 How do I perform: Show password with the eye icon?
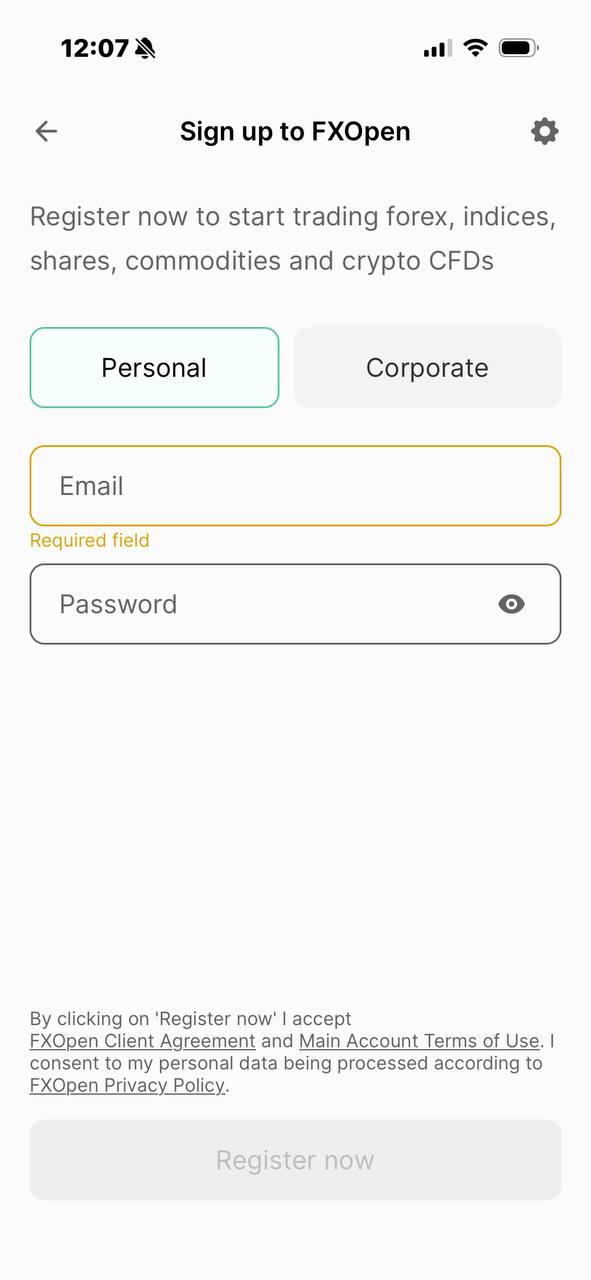511,604
